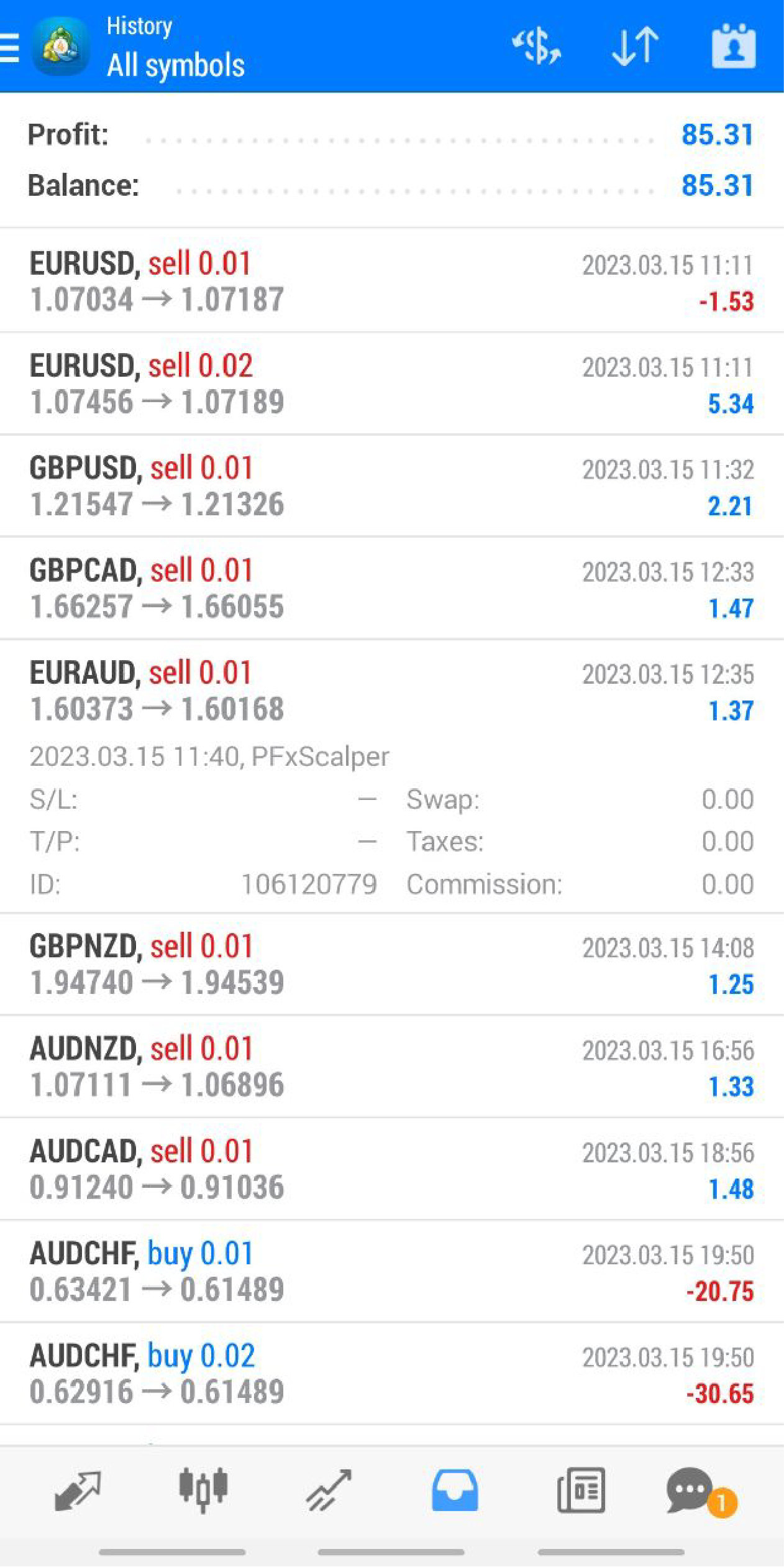784x1567 pixels.
Task: Switch to the Quotes tab
Action: tap(78, 1491)
